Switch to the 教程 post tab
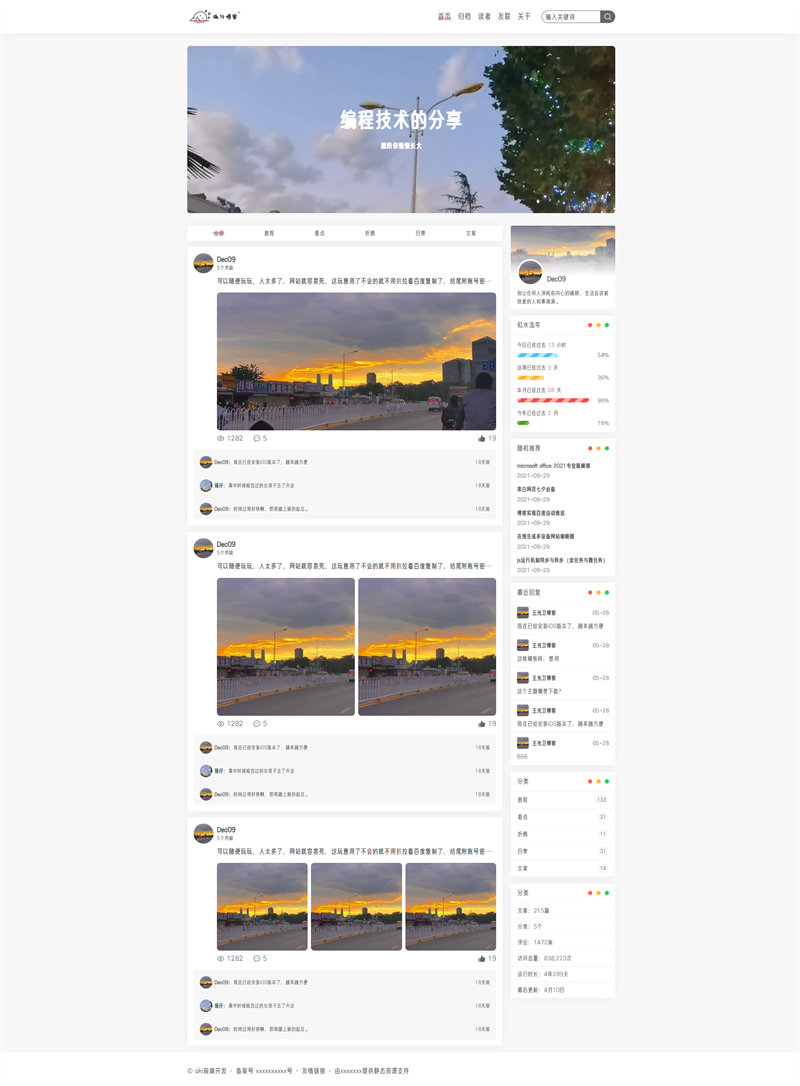 (269, 233)
